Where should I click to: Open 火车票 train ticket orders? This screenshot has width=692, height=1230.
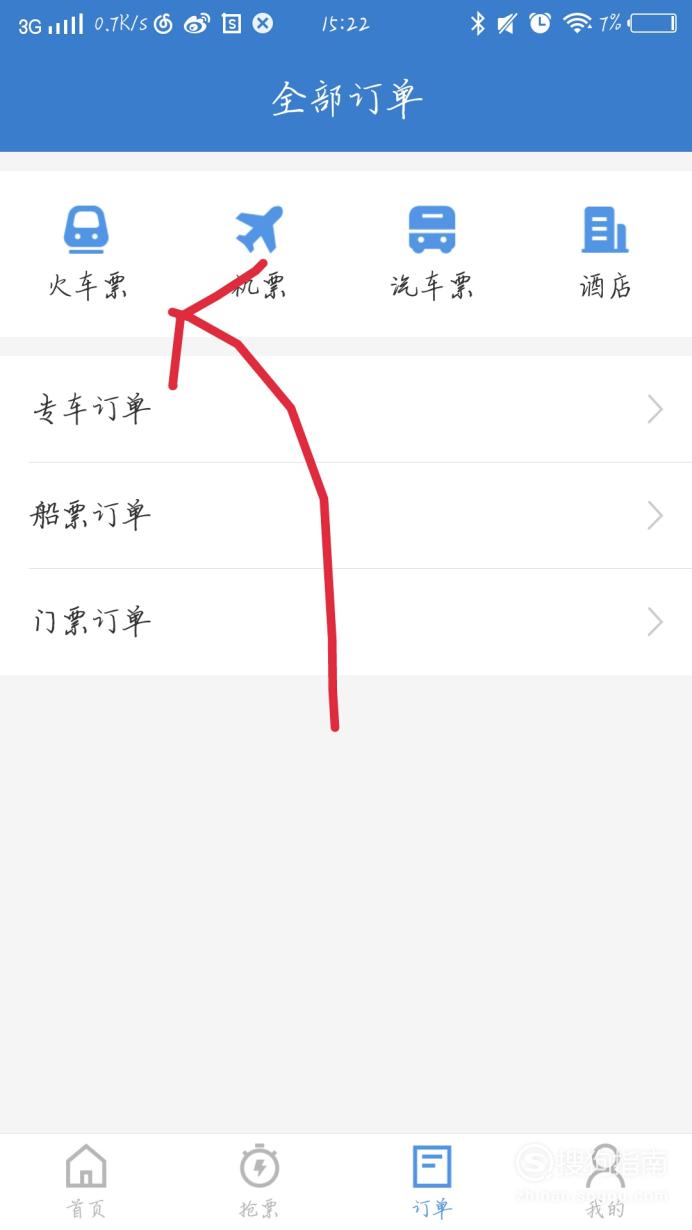[87, 253]
